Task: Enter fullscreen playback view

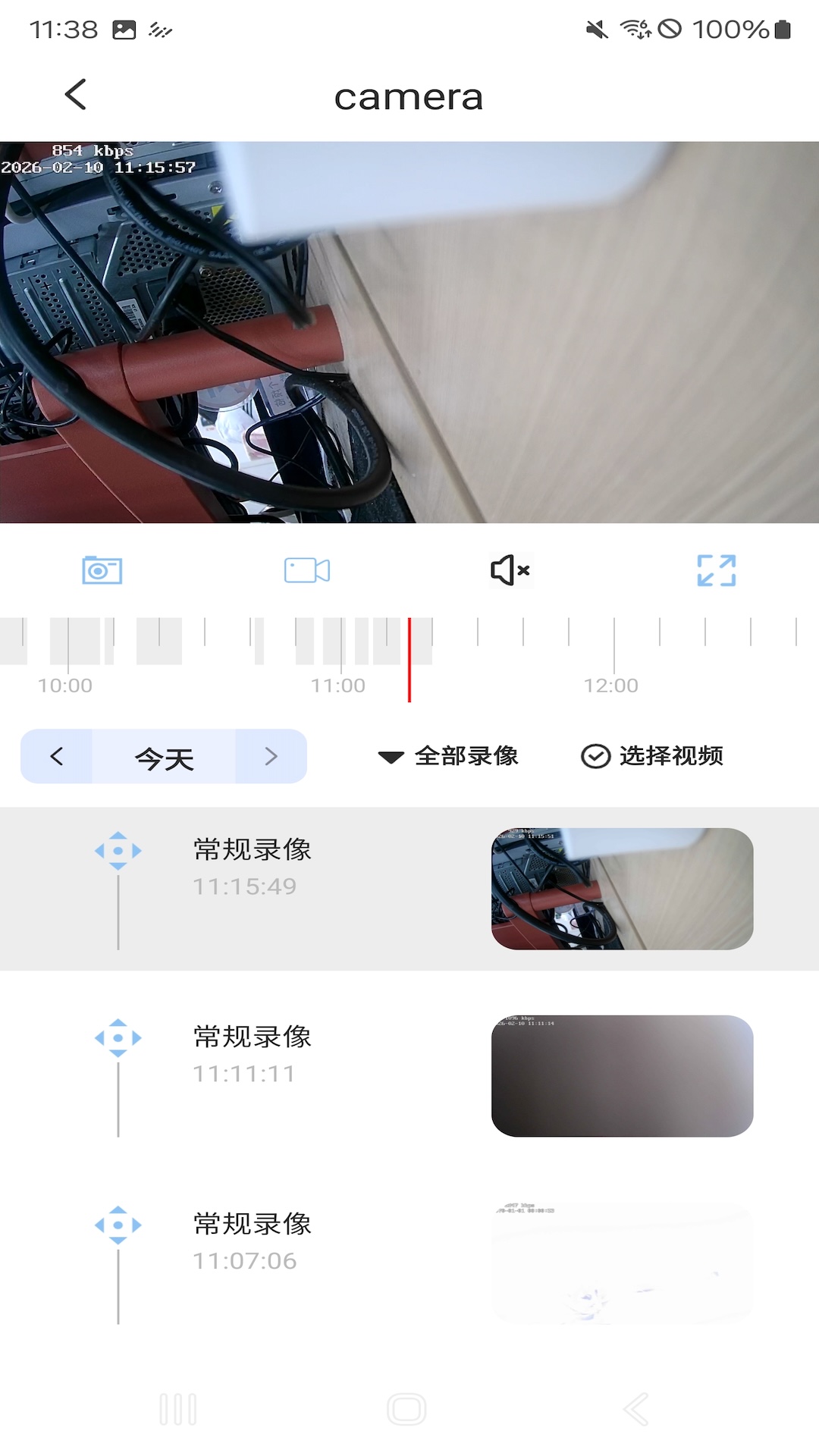Action: tap(716, 571)
